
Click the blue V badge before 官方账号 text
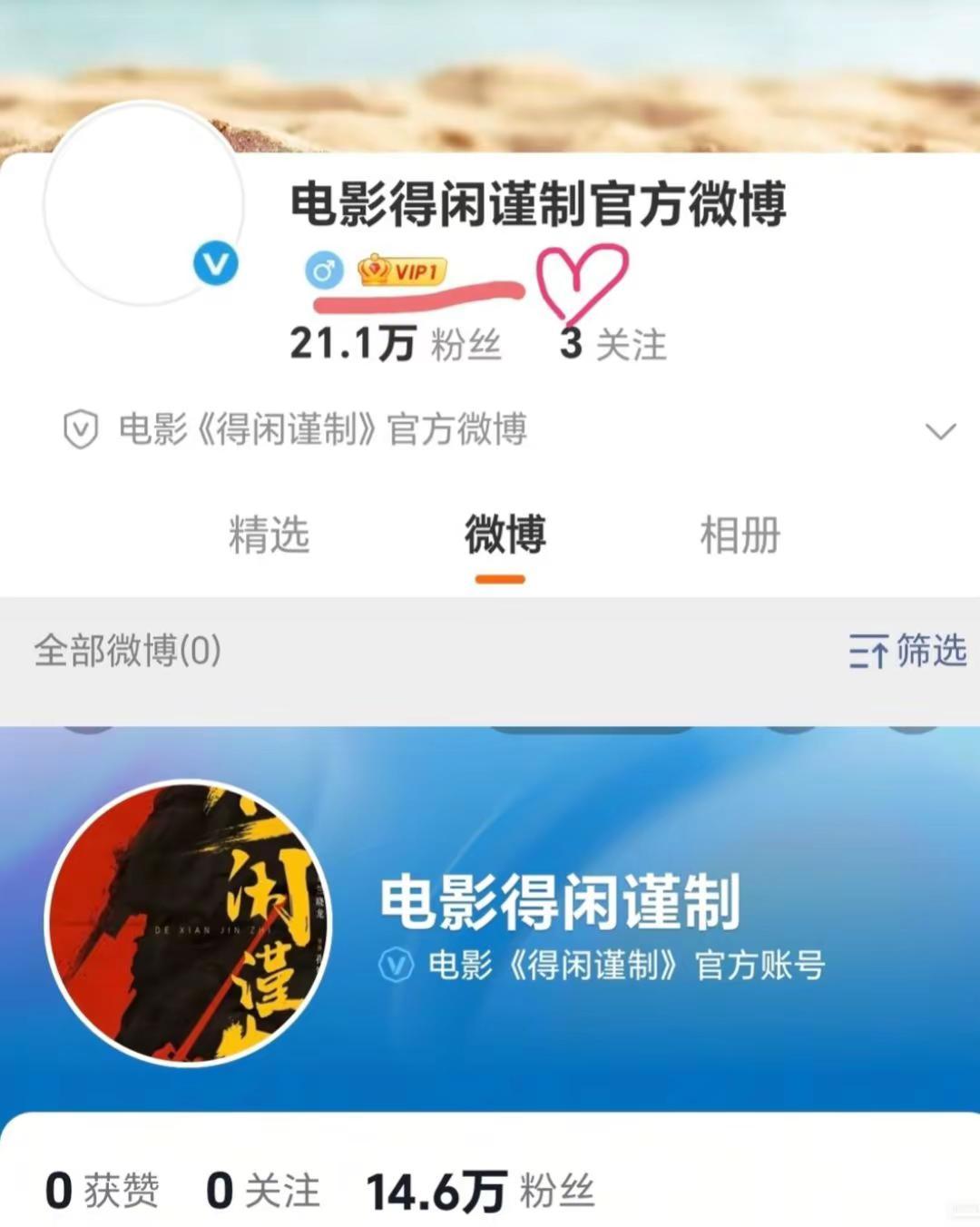pyautogui.click(x=394, y=965)
